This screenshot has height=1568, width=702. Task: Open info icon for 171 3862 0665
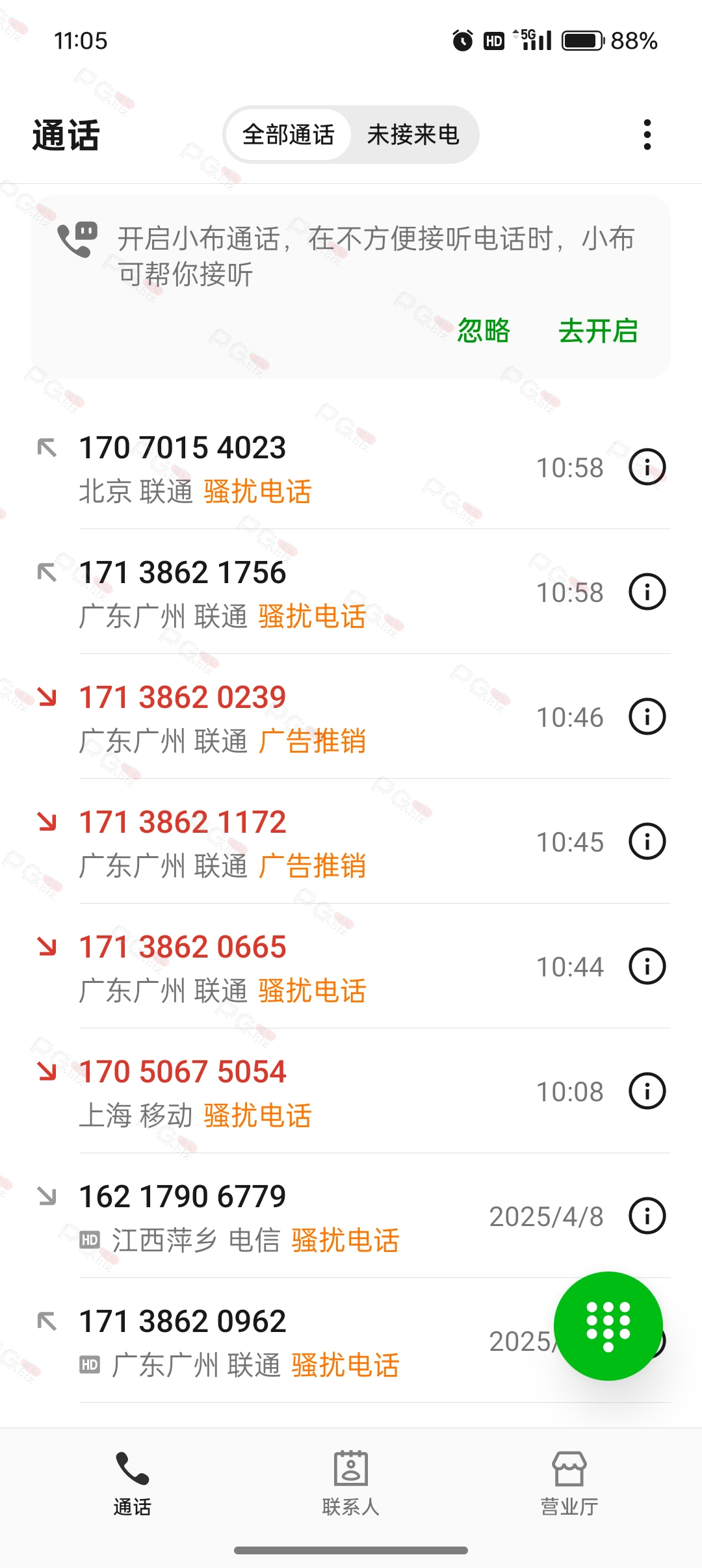point(647,966)
